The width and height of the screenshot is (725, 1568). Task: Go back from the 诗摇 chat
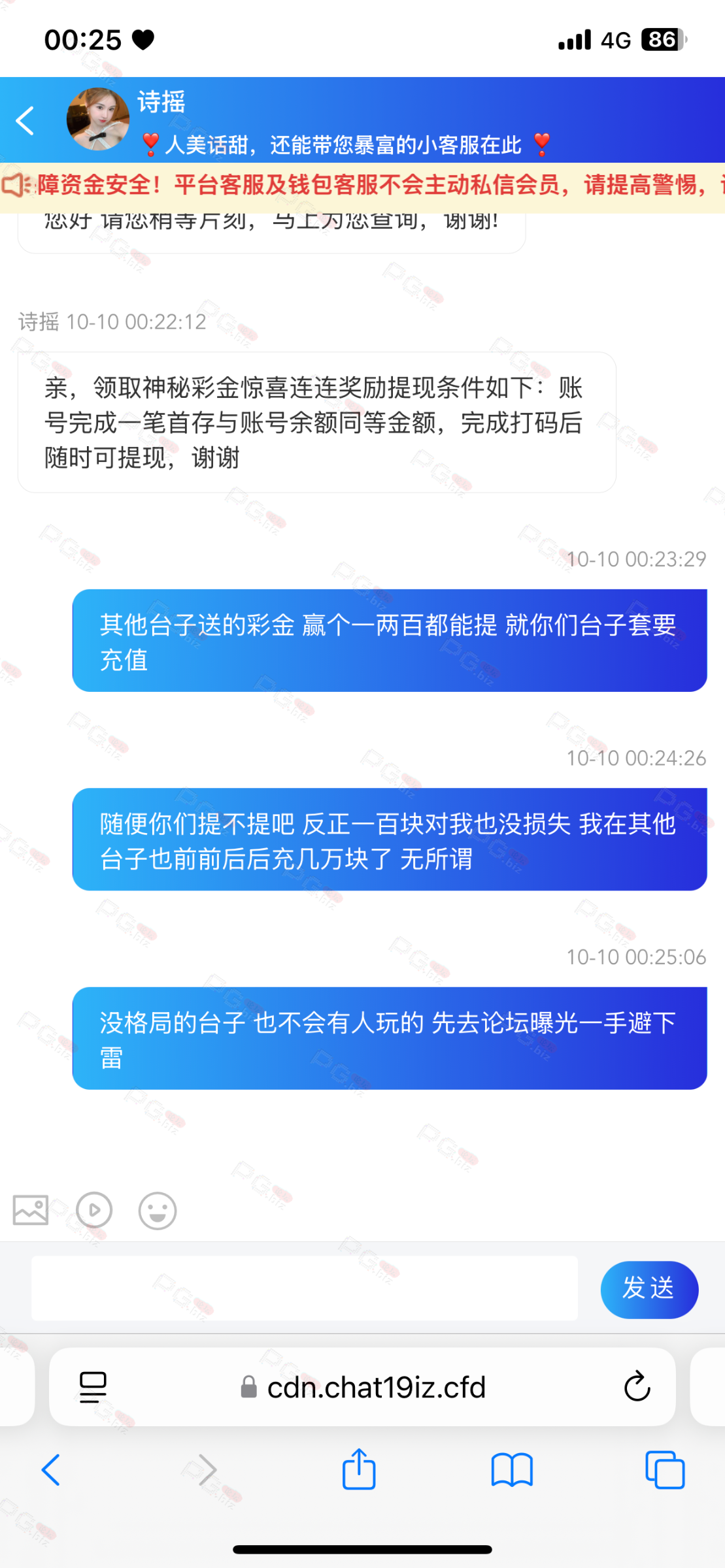pyautogui.click(x=25, y=121)
